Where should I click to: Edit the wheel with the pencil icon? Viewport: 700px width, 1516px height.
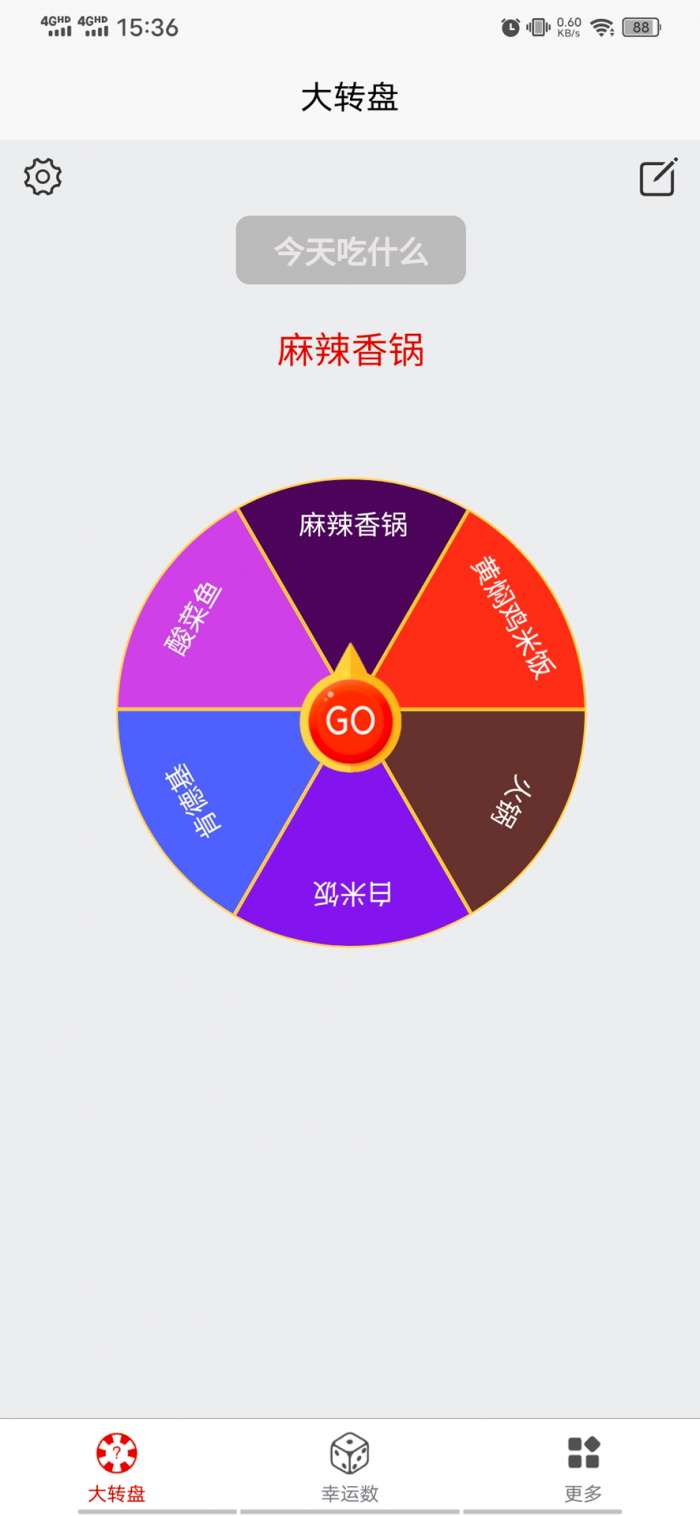[x=658, y=177]
